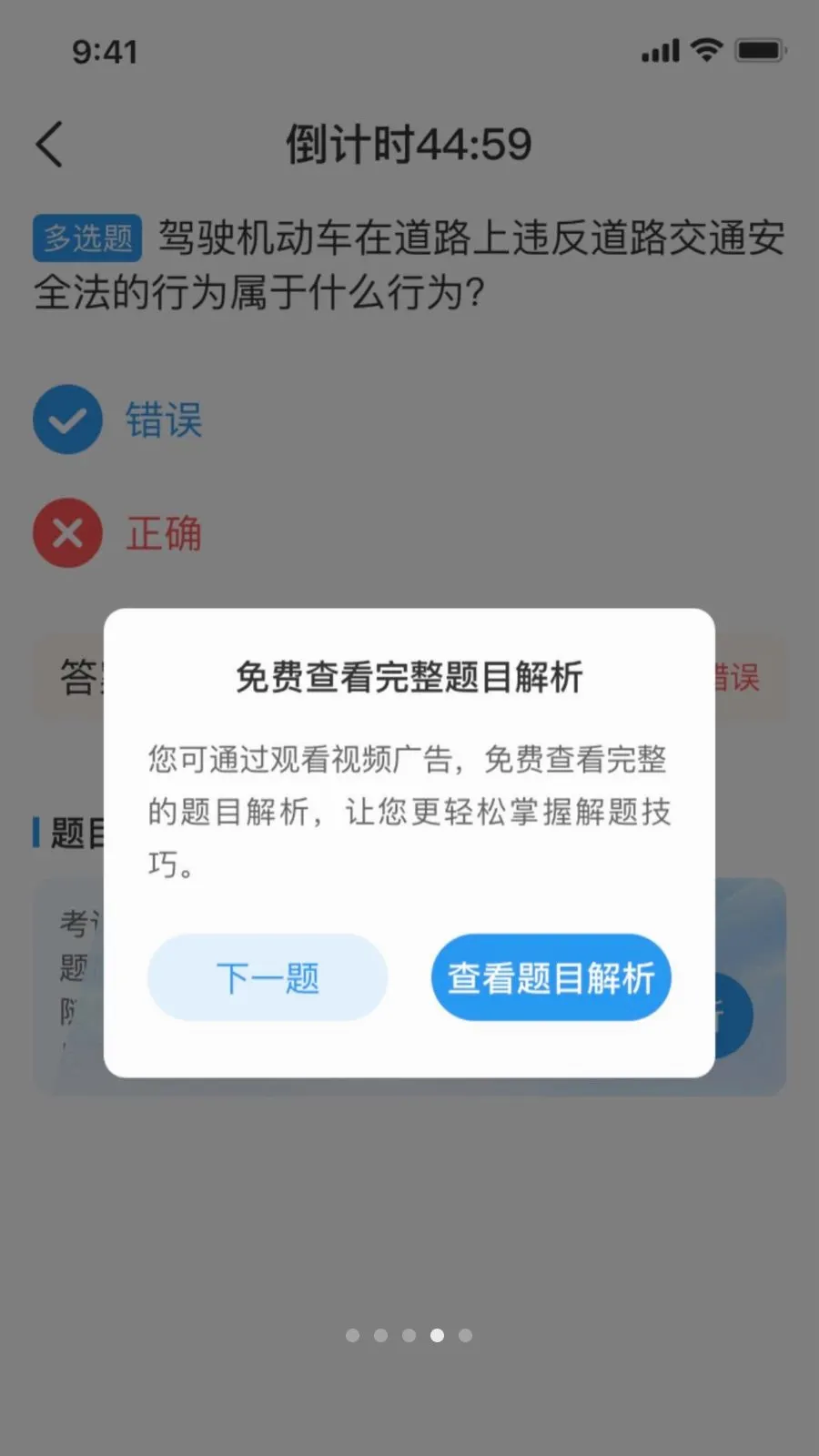This screenshot has height=1456, width=819.
Task: Select the 错误 answer option
Action: tap(118, 420)
